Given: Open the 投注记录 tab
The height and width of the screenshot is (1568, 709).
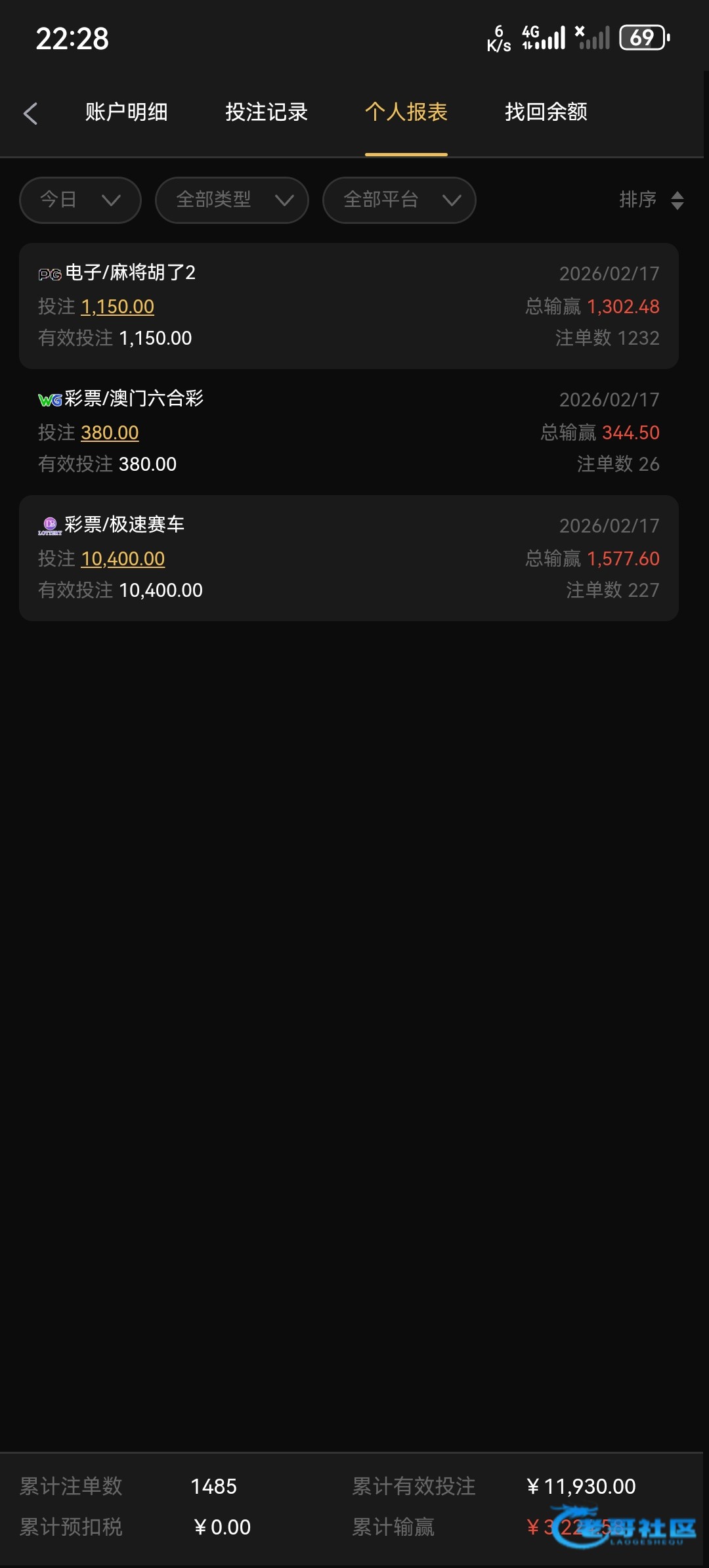Looking at the screenshot, I should (x=267, y=112).
